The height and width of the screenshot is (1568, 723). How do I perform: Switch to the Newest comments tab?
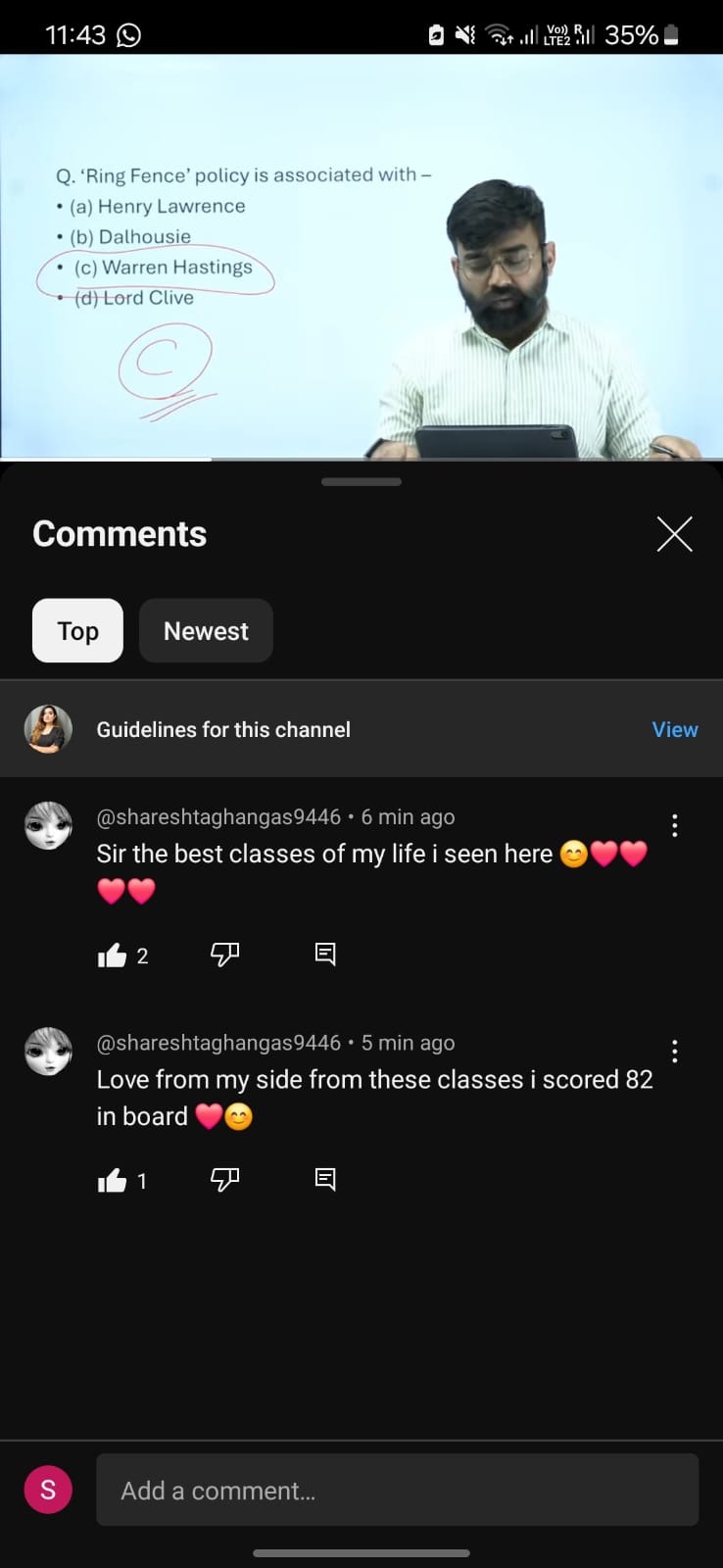pos(206,631)
